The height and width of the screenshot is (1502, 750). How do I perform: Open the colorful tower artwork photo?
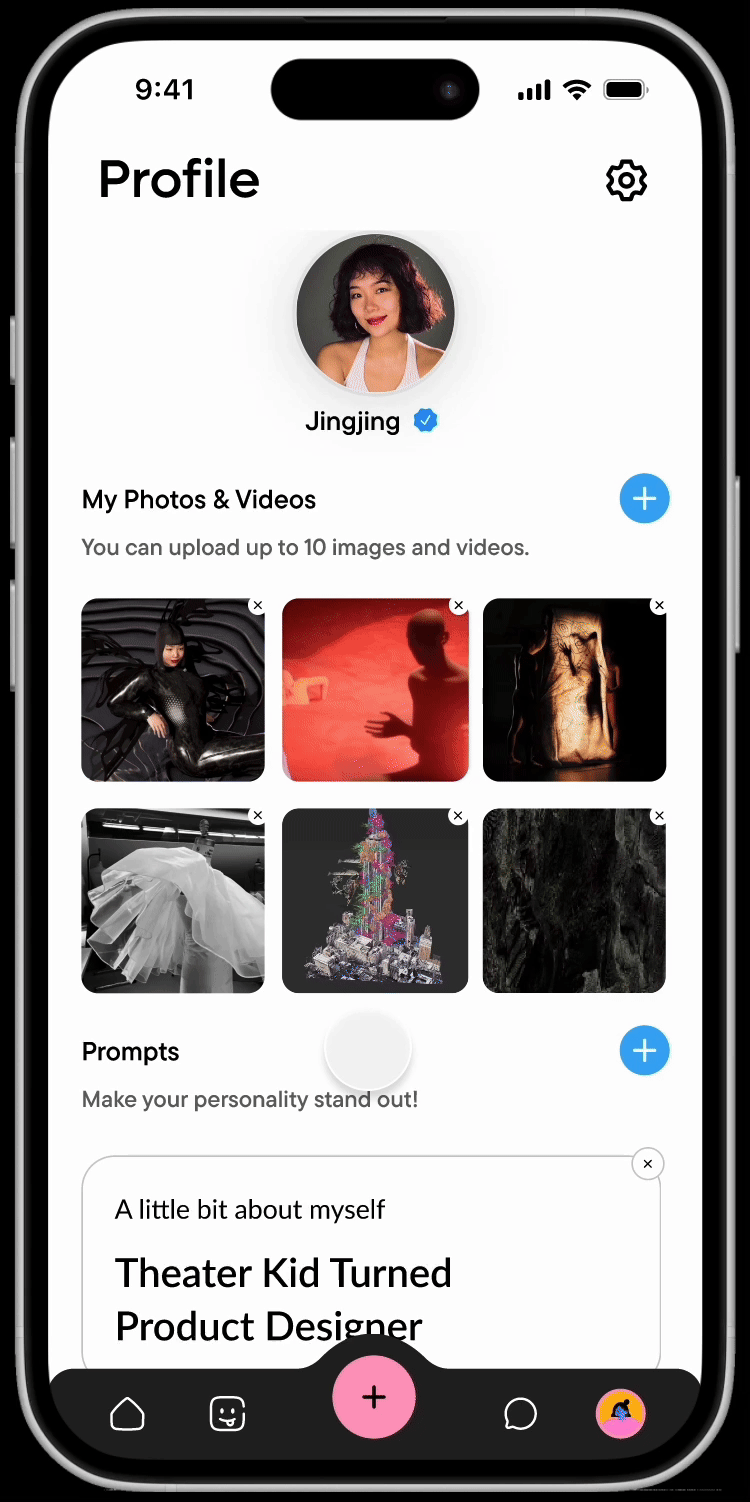click(375, 900)
